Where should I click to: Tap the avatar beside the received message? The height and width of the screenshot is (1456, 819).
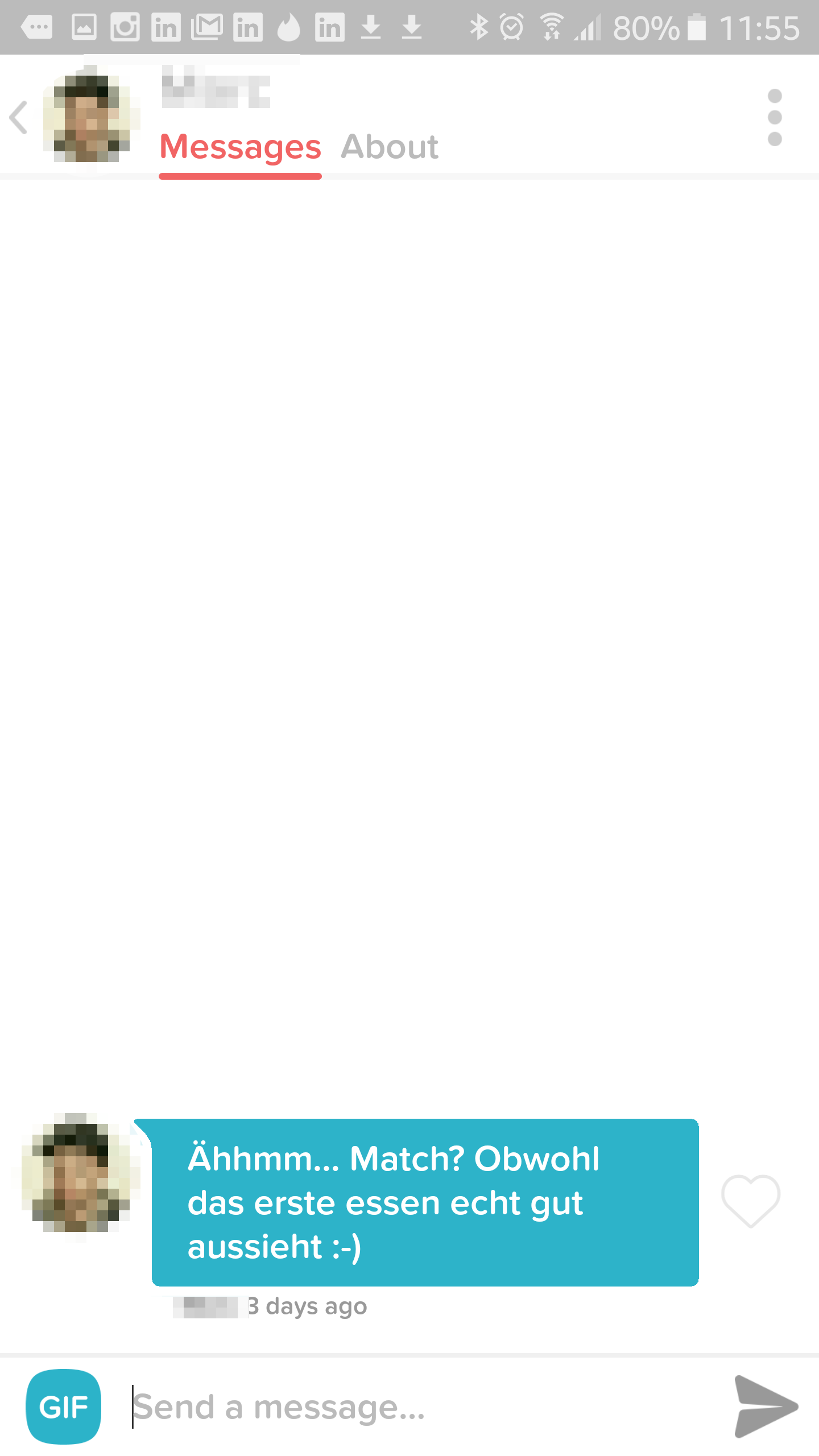coord(81,1174)
